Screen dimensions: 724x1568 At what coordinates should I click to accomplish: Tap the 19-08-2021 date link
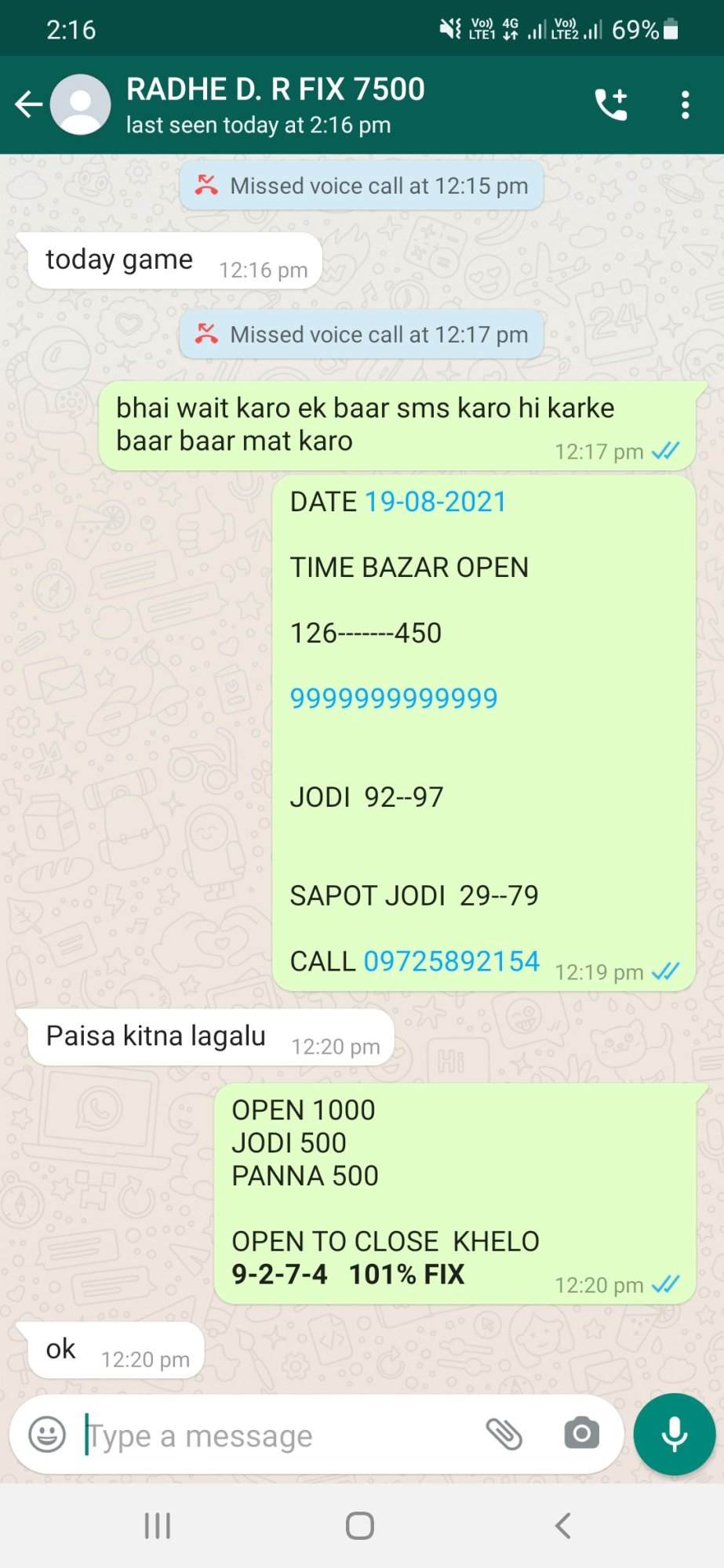[x=435, y=502]
